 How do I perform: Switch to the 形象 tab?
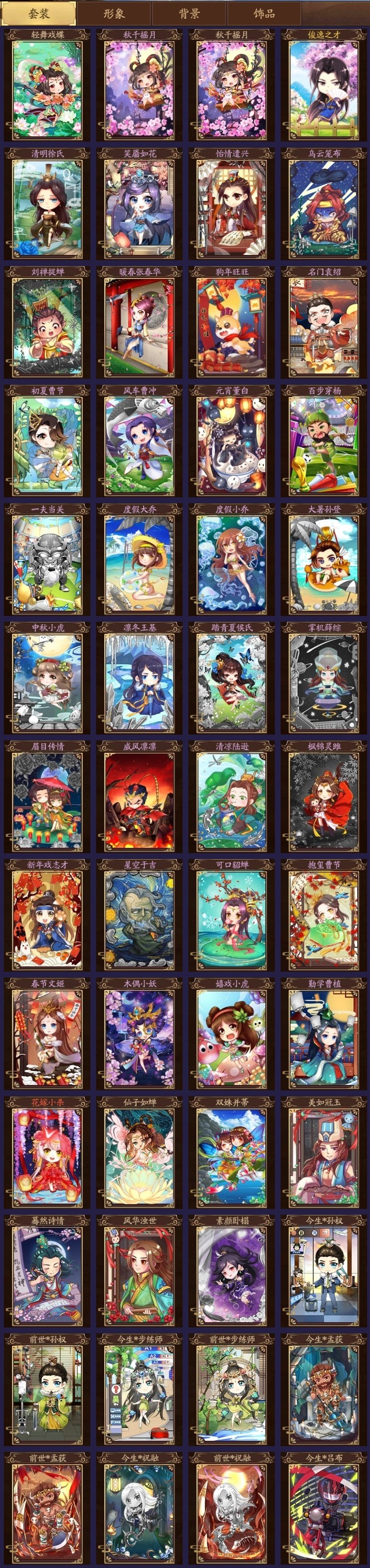(114, 13)
